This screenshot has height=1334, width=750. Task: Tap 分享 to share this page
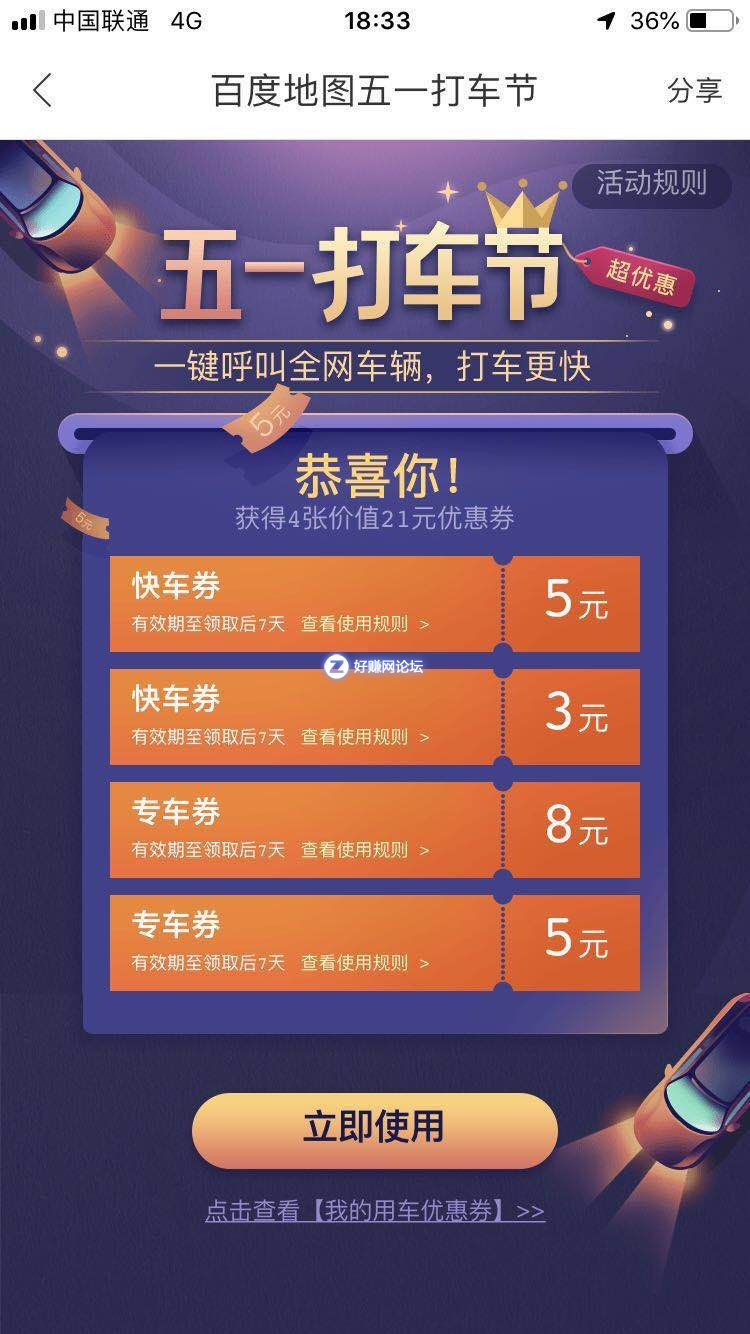tap(694, 91)
